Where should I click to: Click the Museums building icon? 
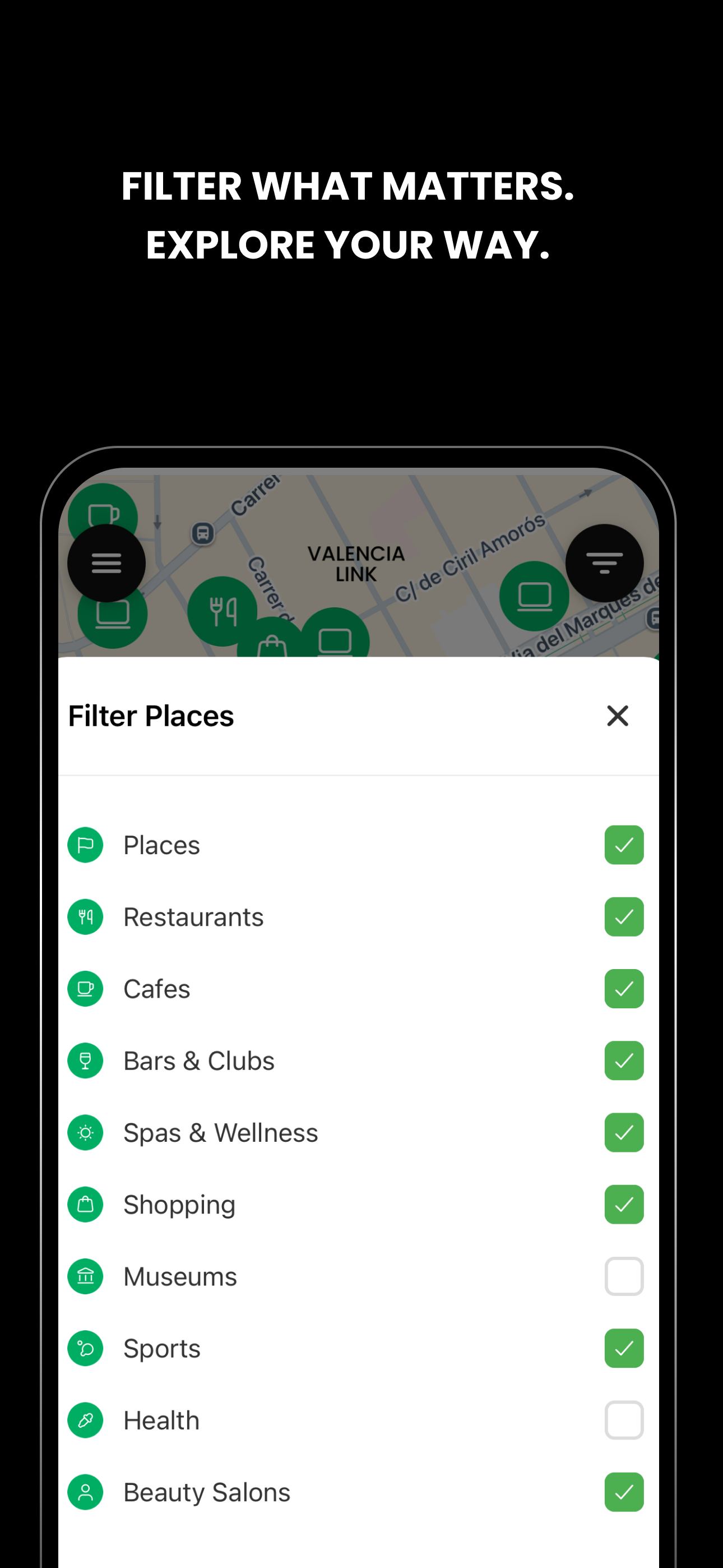pyautogui.click(x=85, y=1276)
